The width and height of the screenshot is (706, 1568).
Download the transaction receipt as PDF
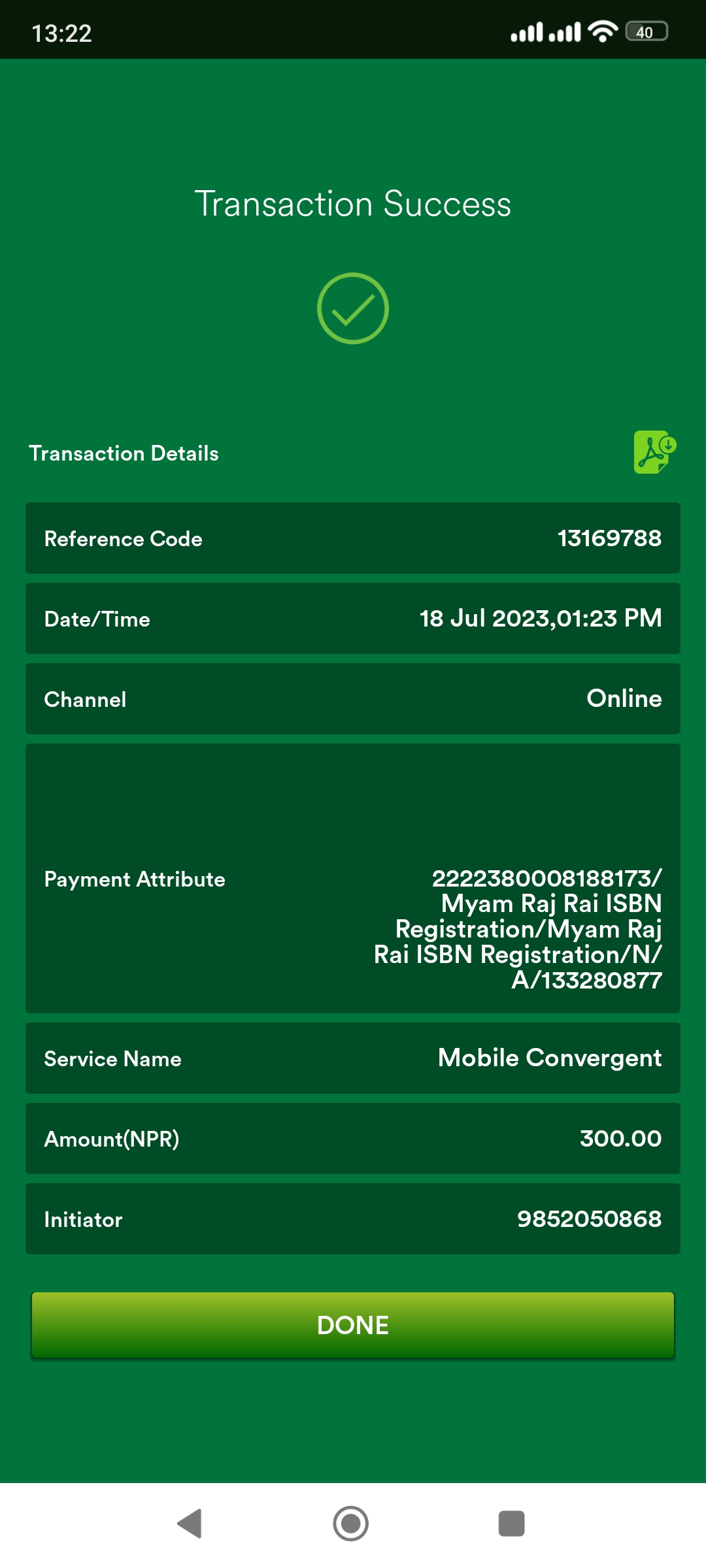[x=654, y=452]
